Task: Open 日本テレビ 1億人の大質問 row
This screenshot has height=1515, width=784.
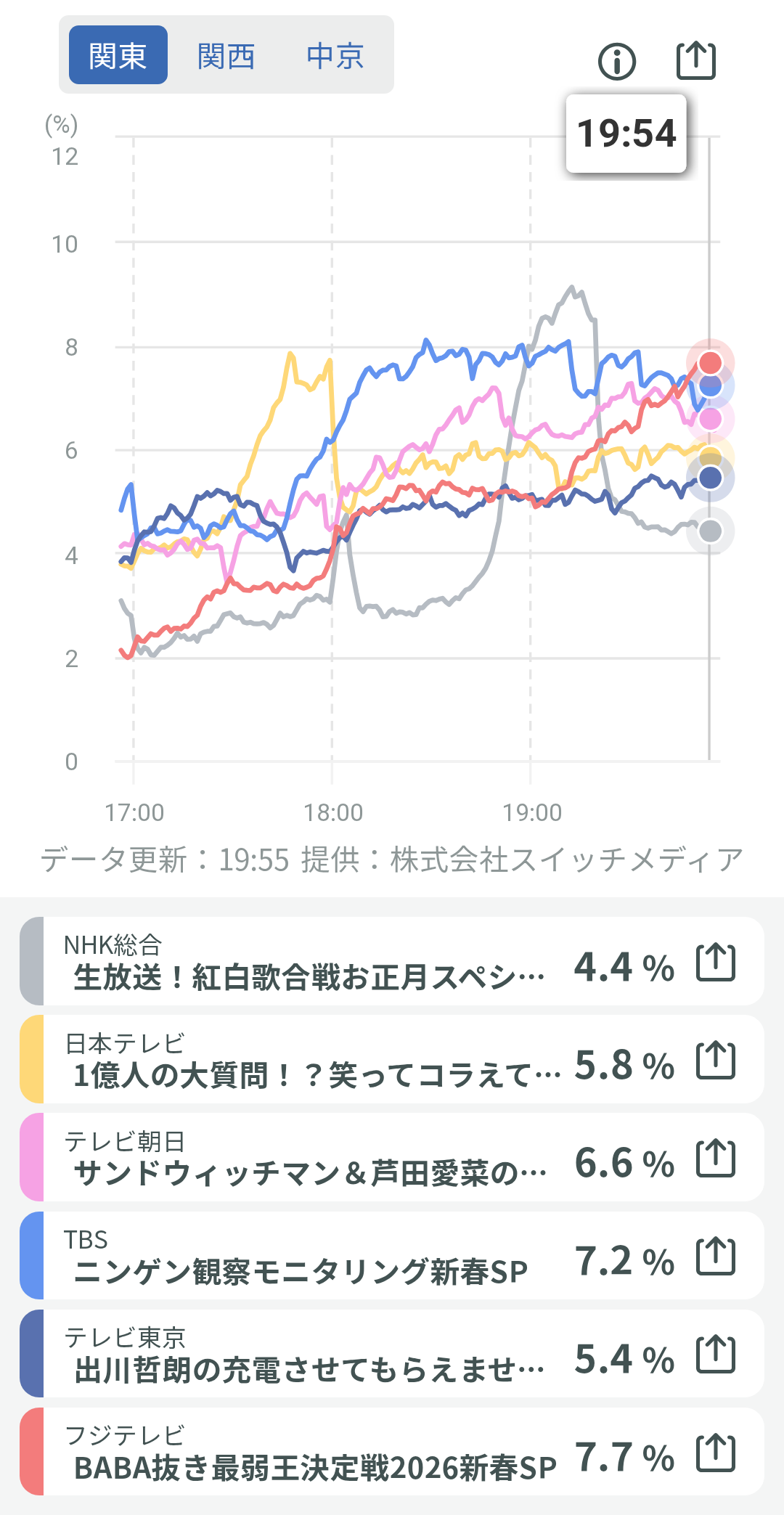Action: point(305,1061)
